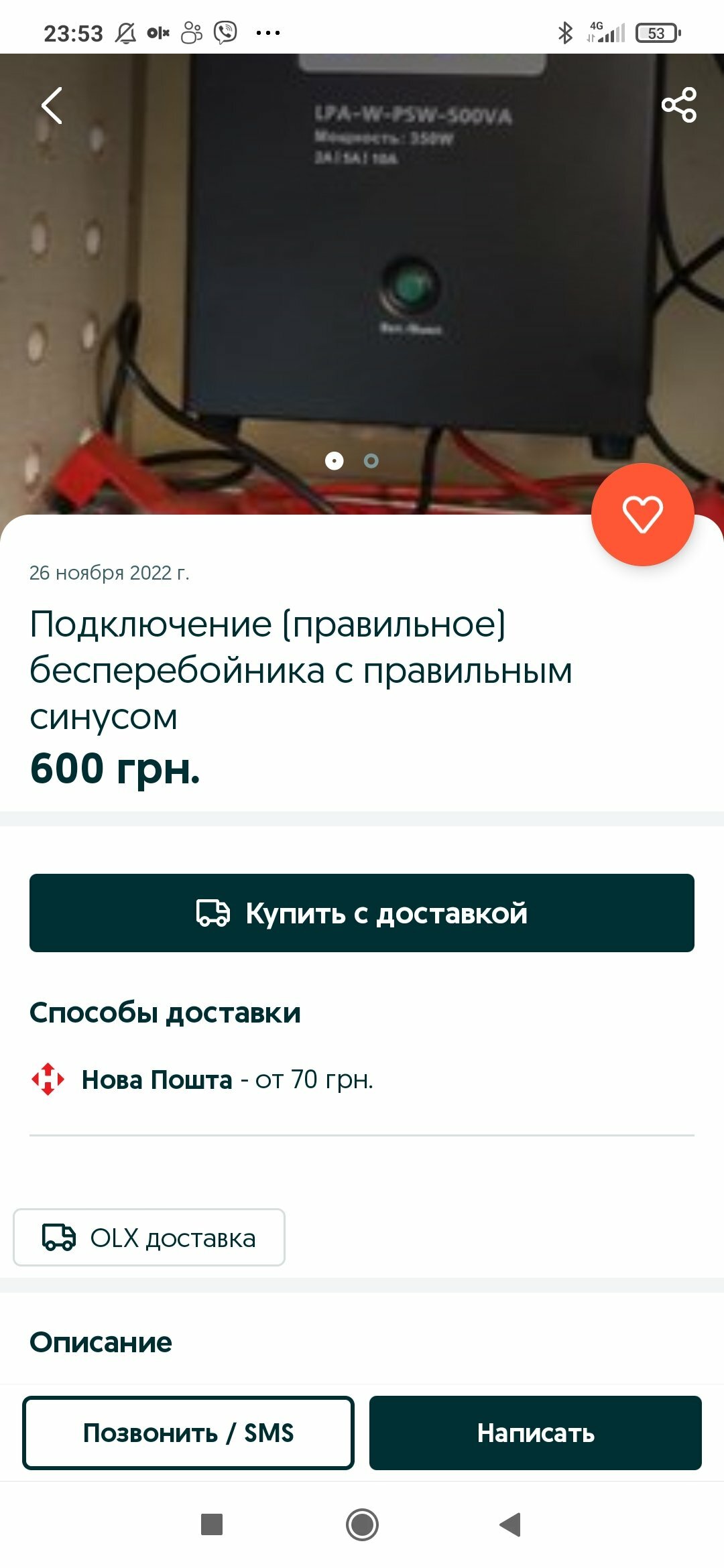Share this OLX listing

click(678, 105)
